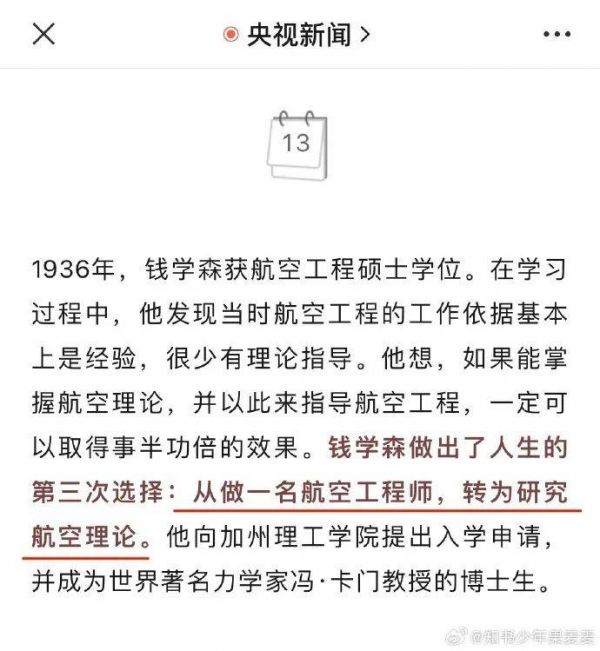Open the three-dot more options menu
This screenshot has width=600, height=651.
[557, 35]
